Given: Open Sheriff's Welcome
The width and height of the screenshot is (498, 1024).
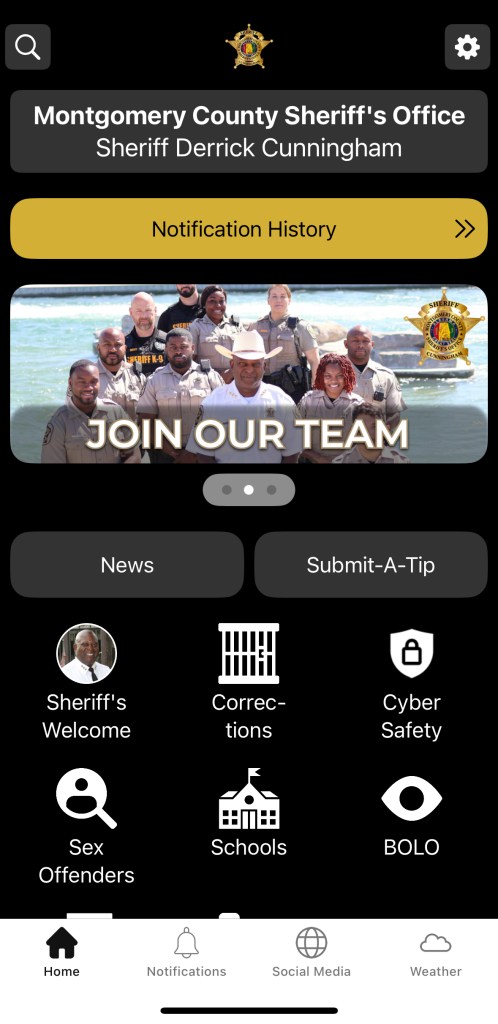Looking at the screenshot, I should (x=86, y=682).
